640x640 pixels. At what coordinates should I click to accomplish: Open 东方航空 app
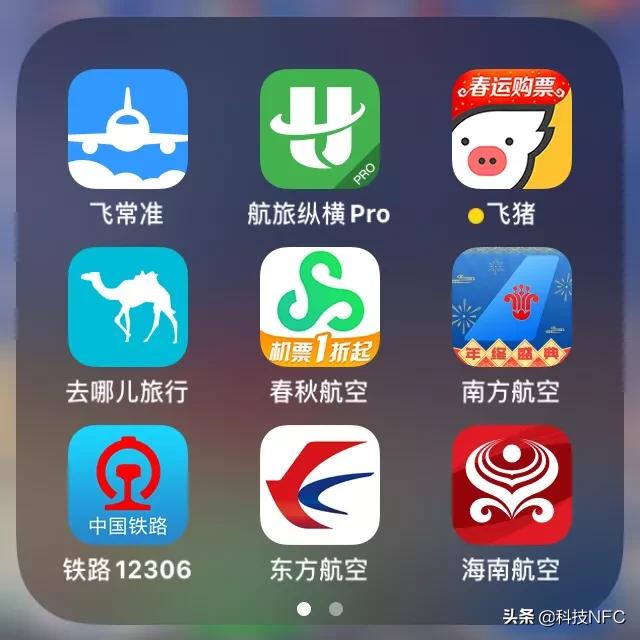coord(320,485)
